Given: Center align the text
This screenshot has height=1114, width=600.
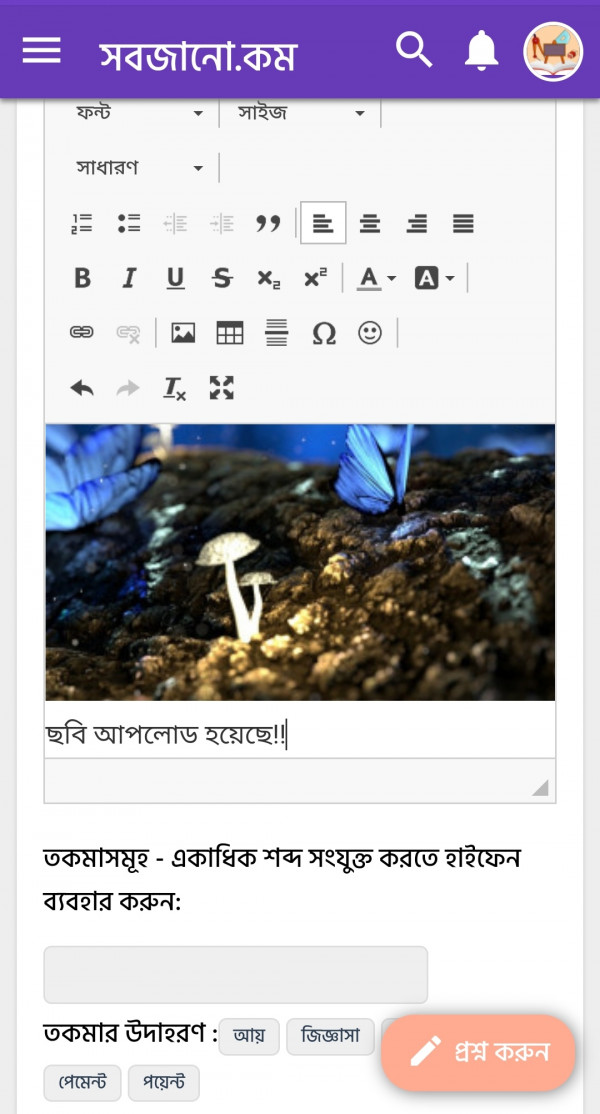Looking at the screenshot, I should 370,223.
